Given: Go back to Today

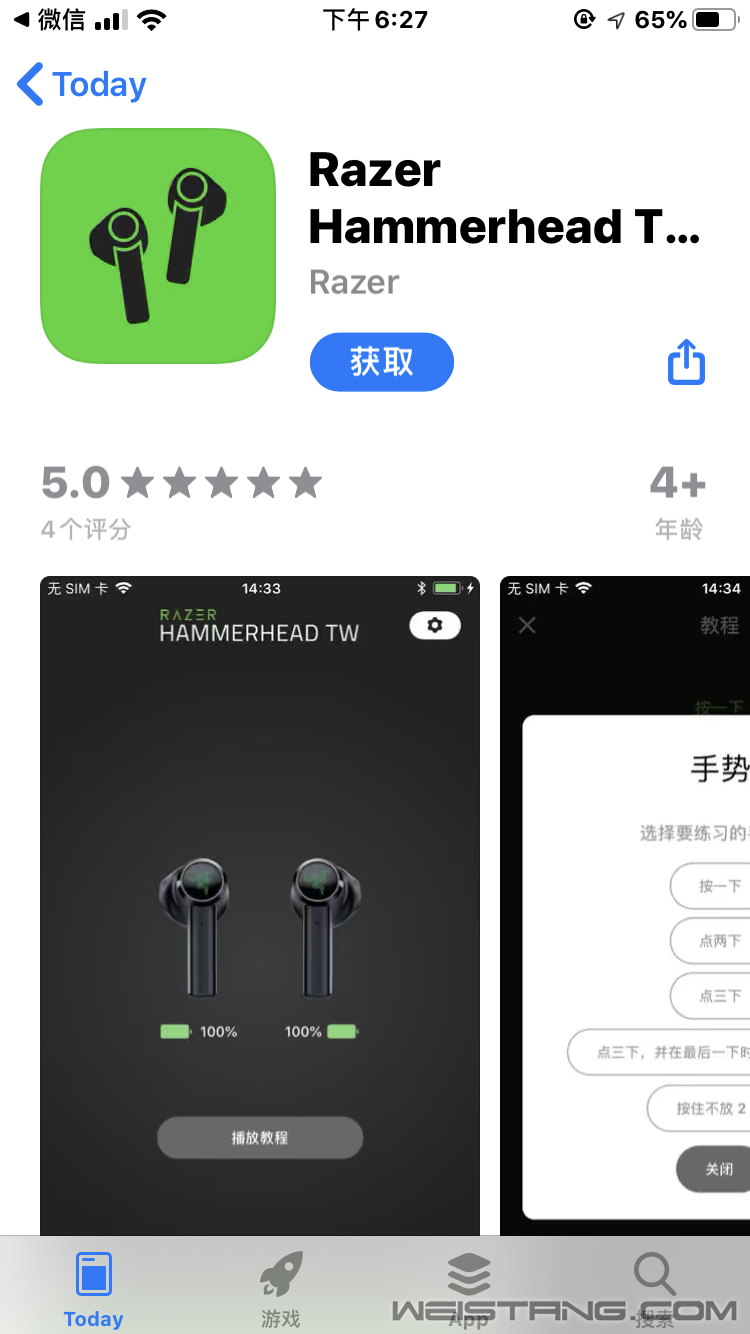Looking at the screenshot, I should tap(82, 85).
